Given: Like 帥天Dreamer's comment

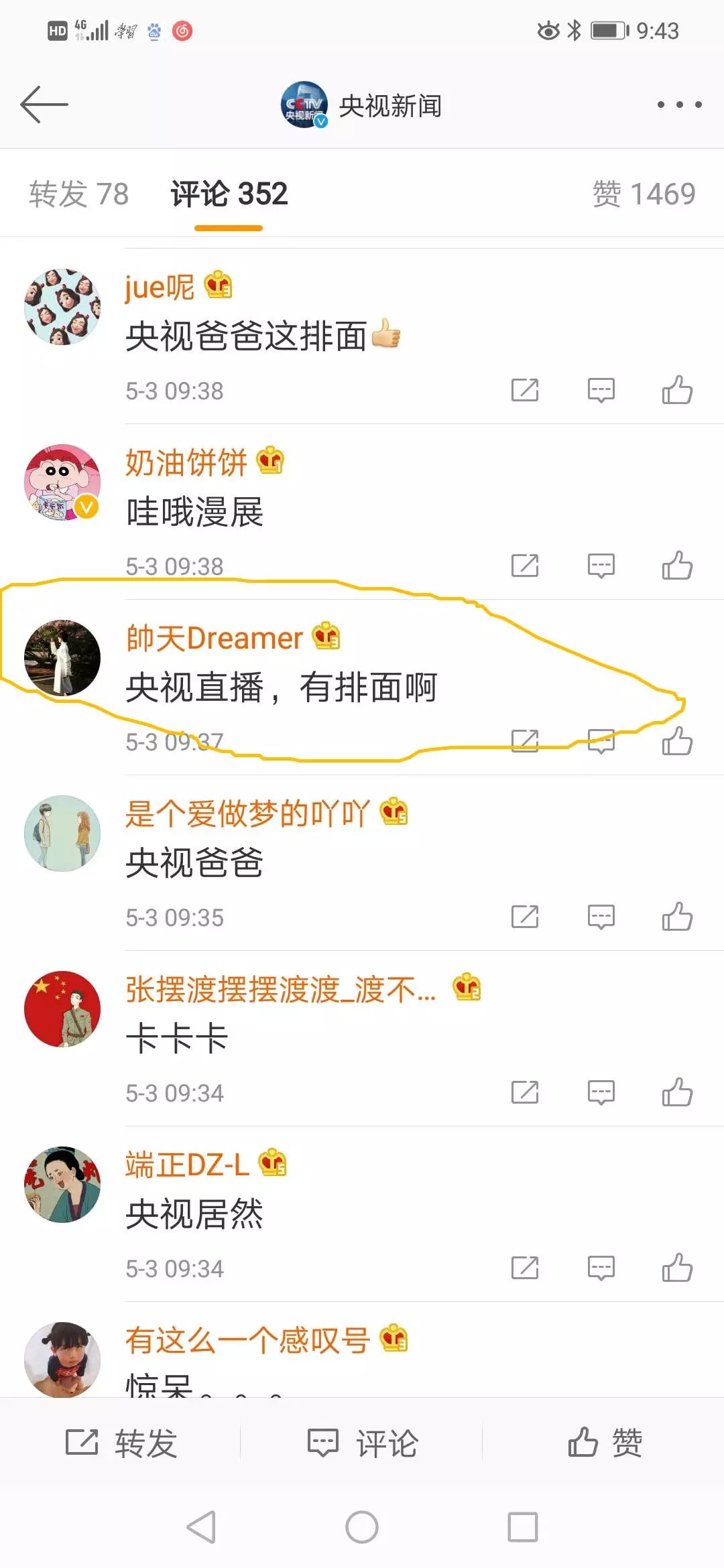Looking at the screenshot, I should tap(677, 741).
